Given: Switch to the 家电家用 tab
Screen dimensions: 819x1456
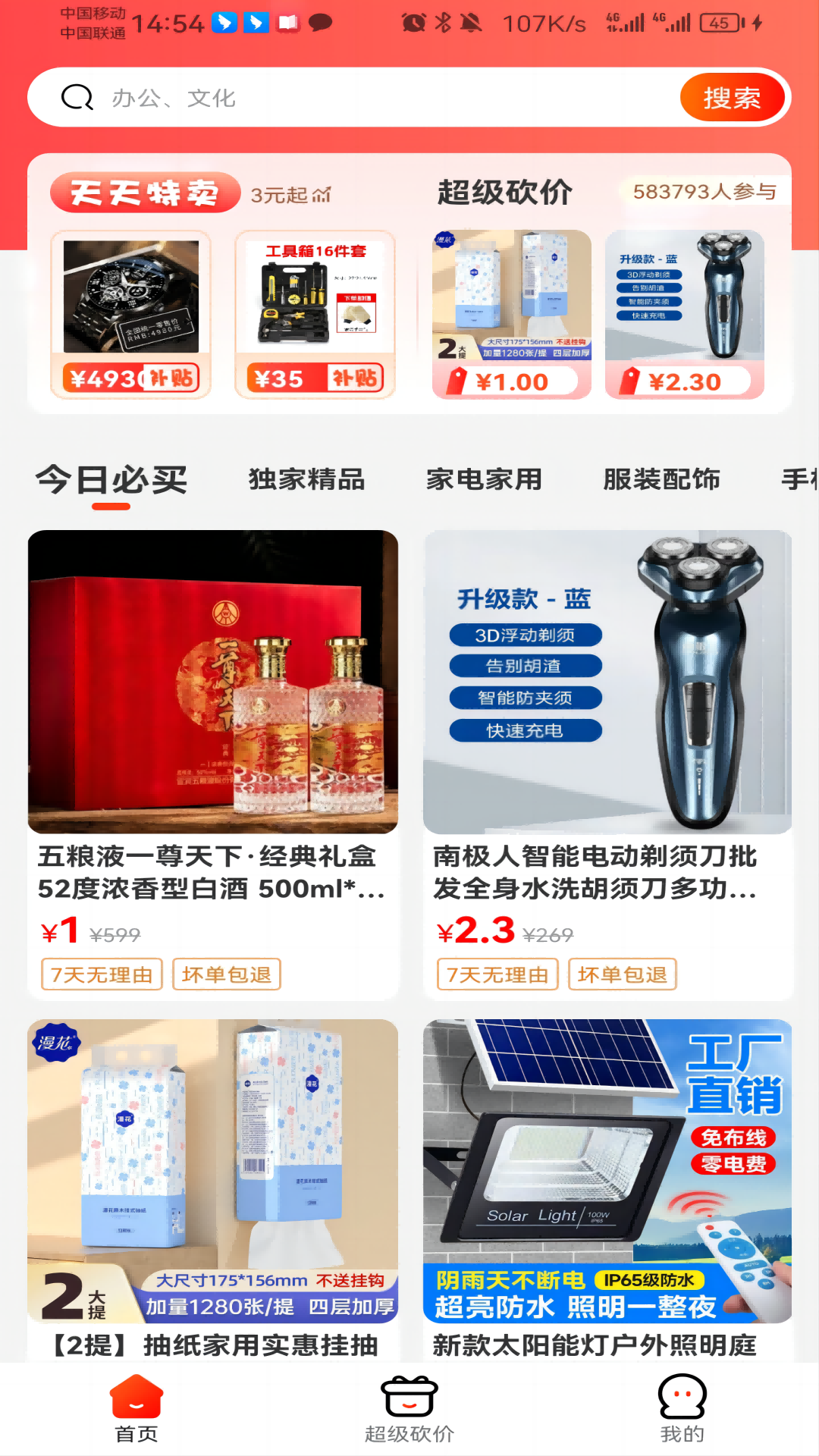Looking at the screenshot, I should coord(484,480).
